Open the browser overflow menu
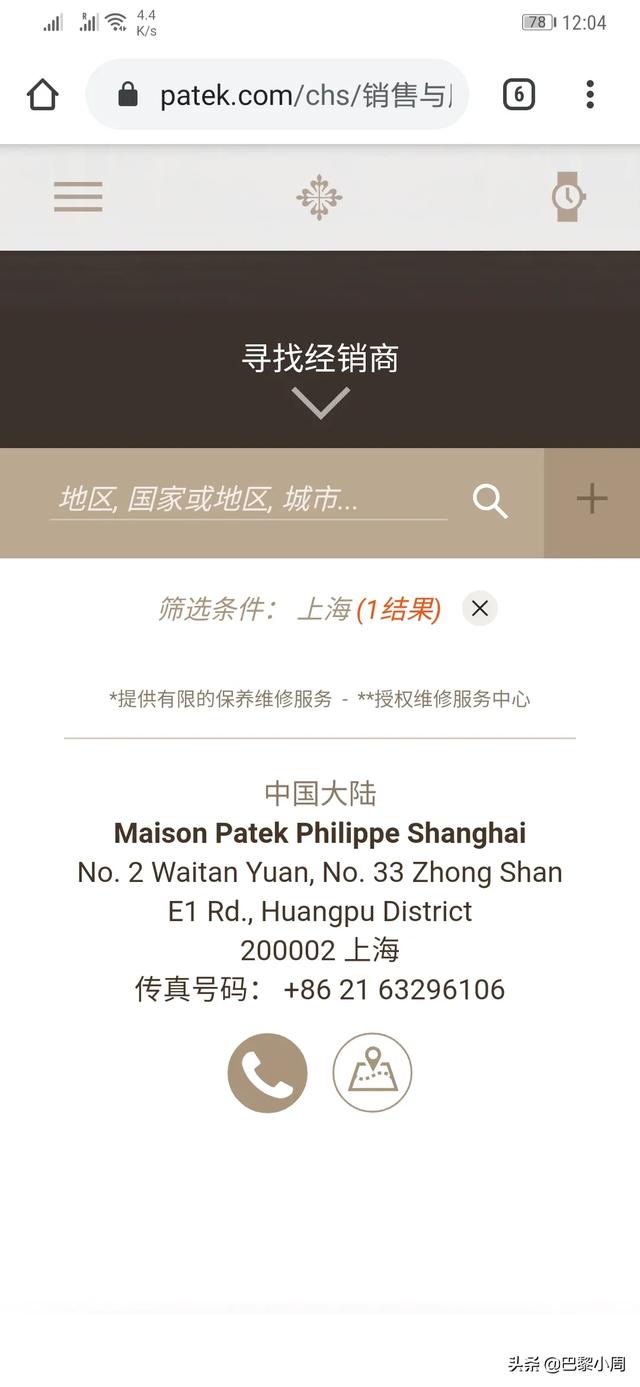The height and width of the screenshot is (1387, 640). tap(590, 95)
